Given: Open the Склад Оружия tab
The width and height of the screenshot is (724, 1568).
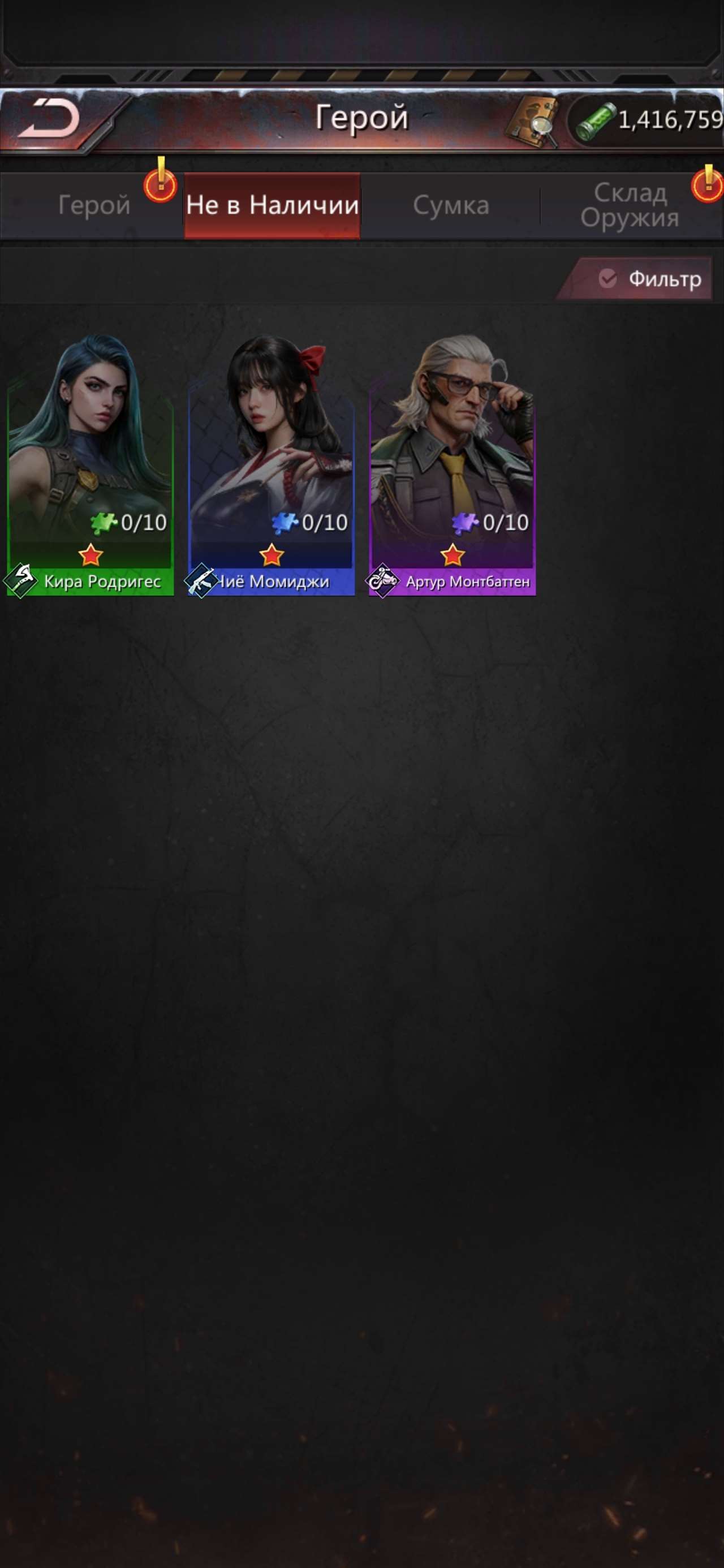Looking at the screenshot, I should (630, 205).
